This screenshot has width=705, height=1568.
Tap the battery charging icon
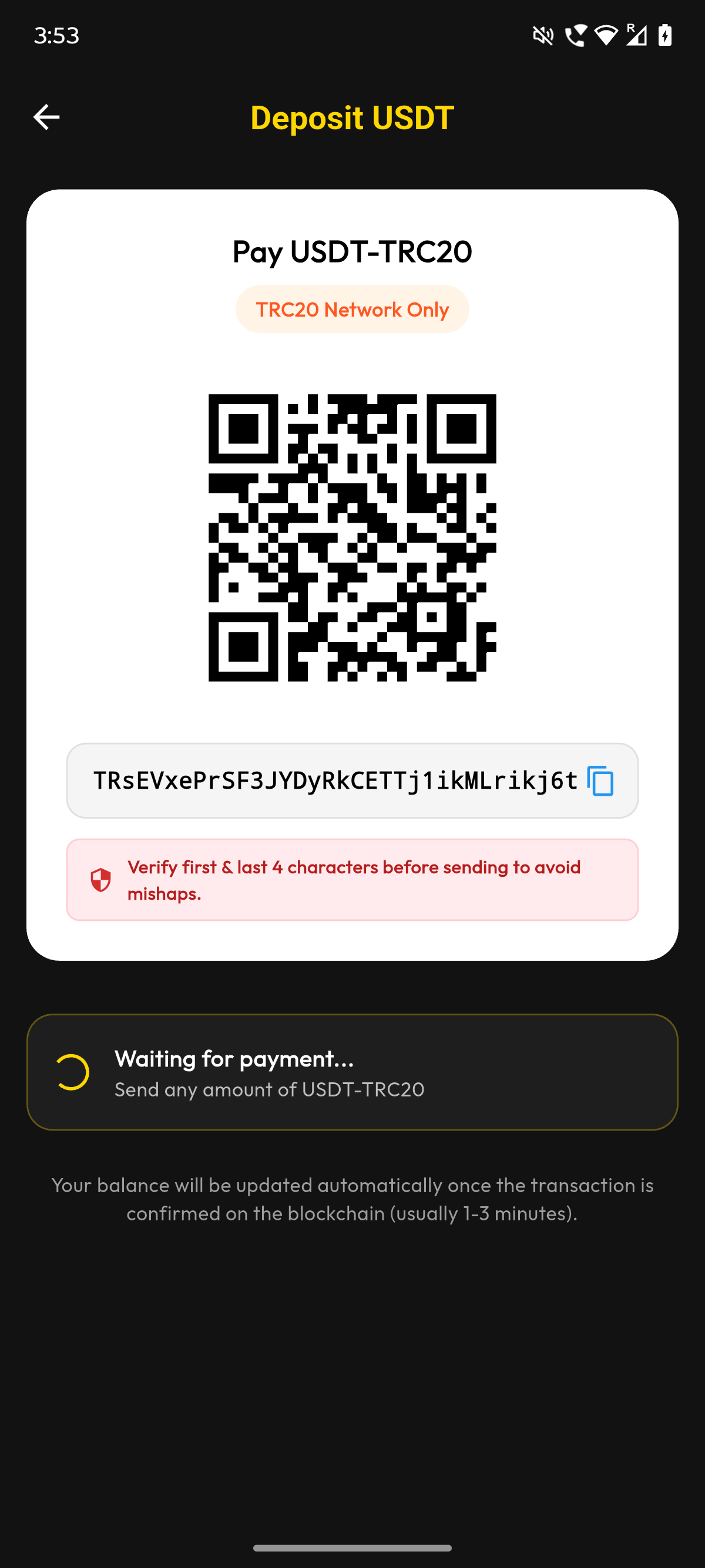click(x=664, y=35)
